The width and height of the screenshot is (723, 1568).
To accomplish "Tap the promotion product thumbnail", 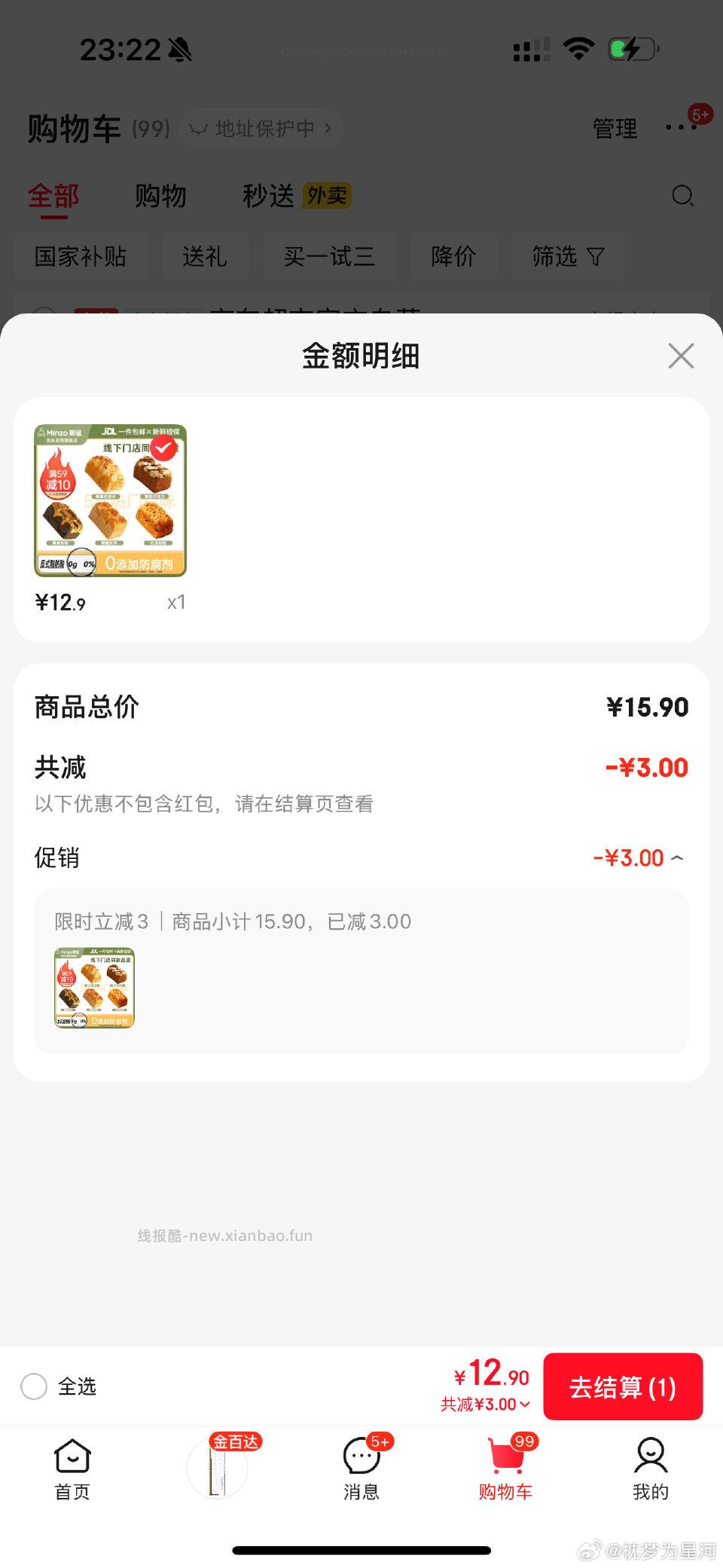I will tap(94, 989).
